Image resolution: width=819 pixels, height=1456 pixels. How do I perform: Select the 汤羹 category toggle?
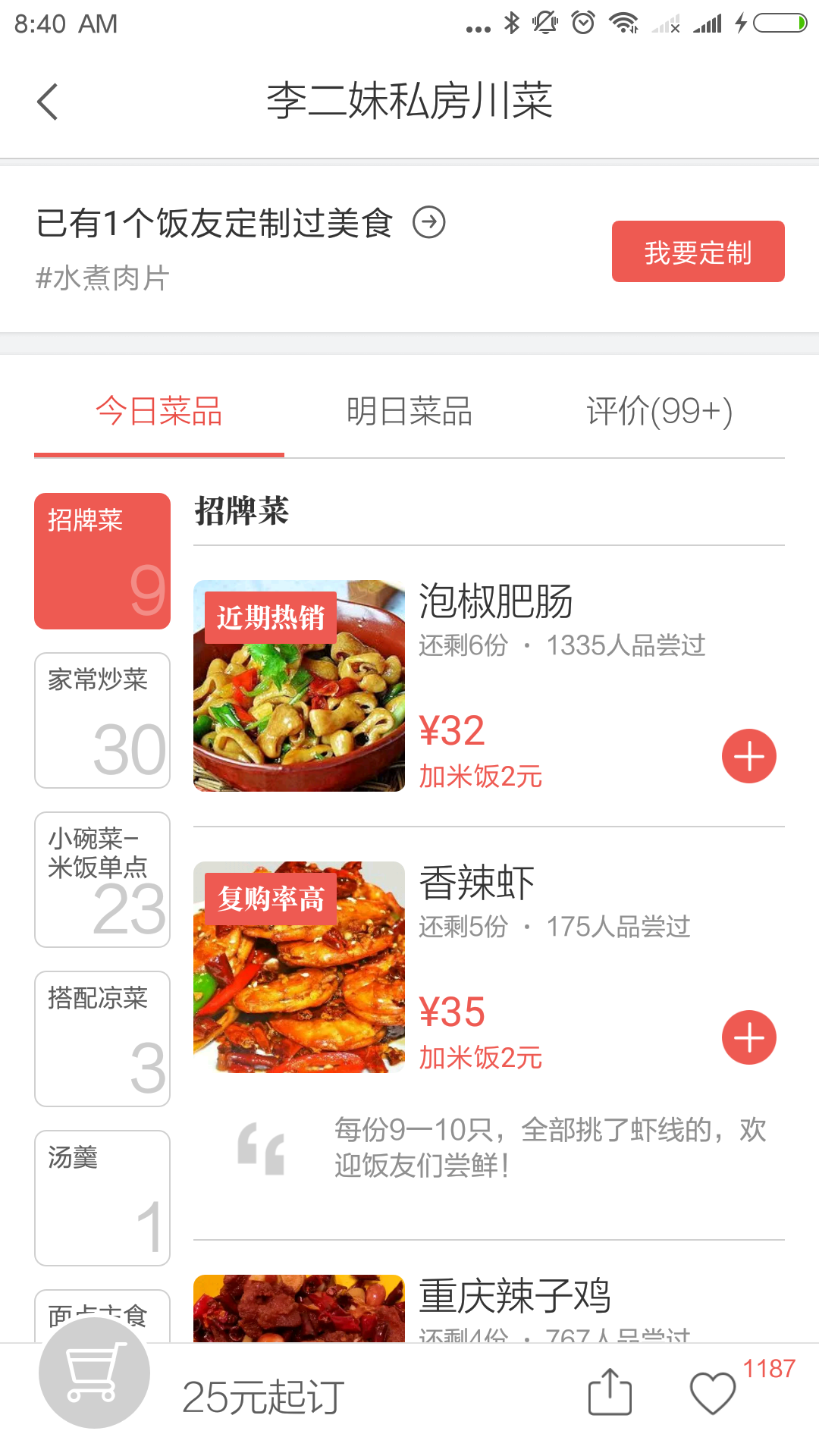pyautogui.click(x=102, y=1197)
